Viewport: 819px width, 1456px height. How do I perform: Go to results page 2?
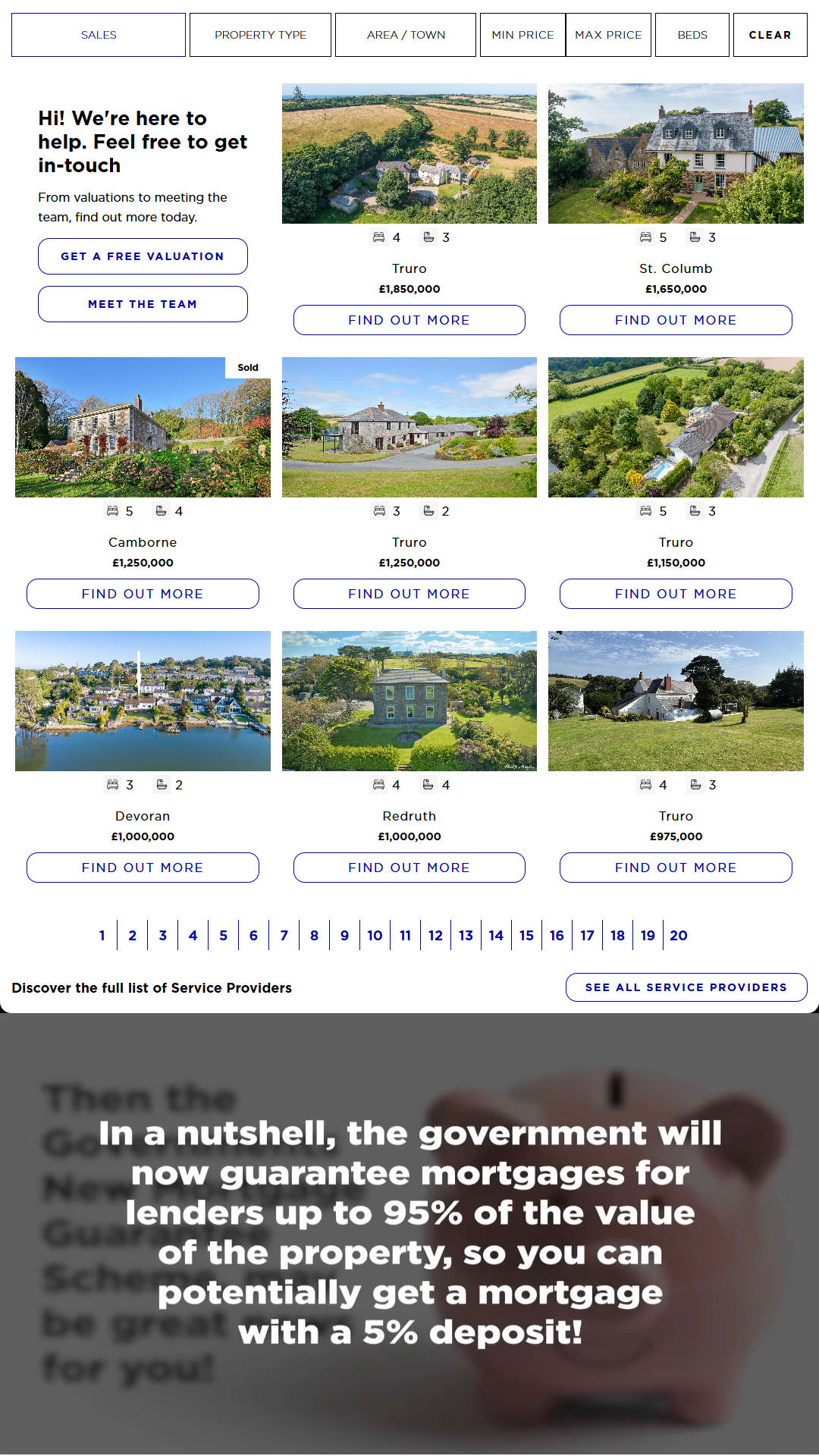(133, 935)
